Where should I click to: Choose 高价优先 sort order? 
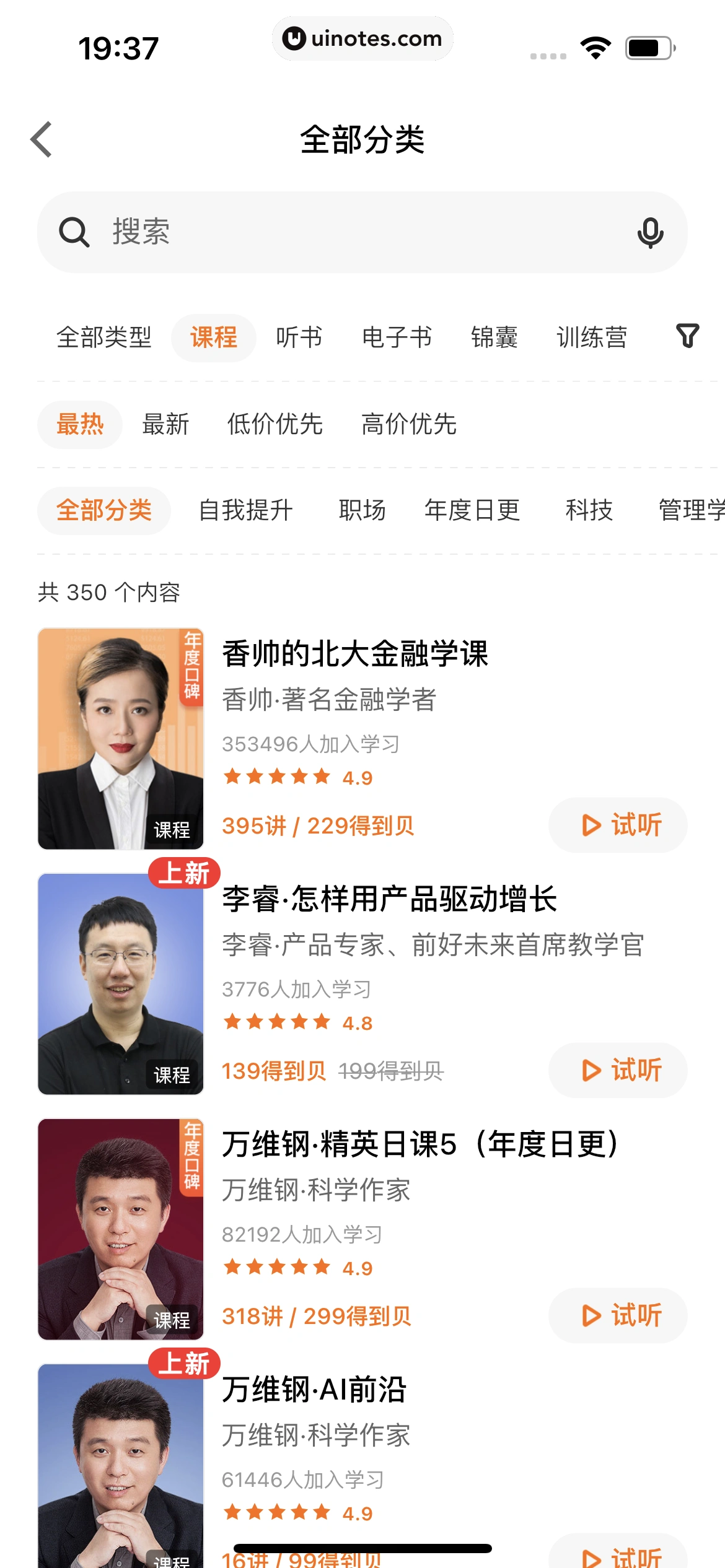point(409,424)
